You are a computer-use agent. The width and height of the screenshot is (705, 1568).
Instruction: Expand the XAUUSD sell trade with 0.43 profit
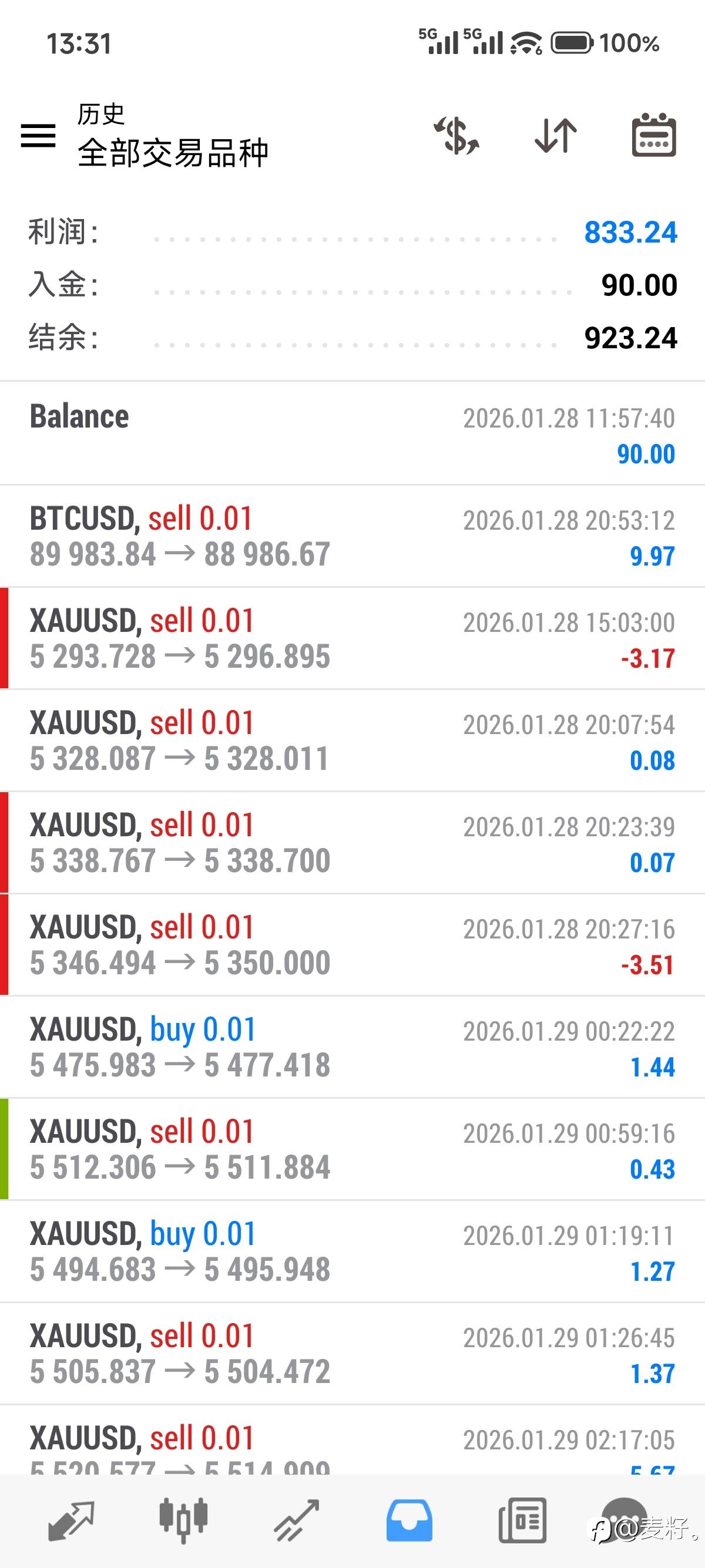point(352,1150)
